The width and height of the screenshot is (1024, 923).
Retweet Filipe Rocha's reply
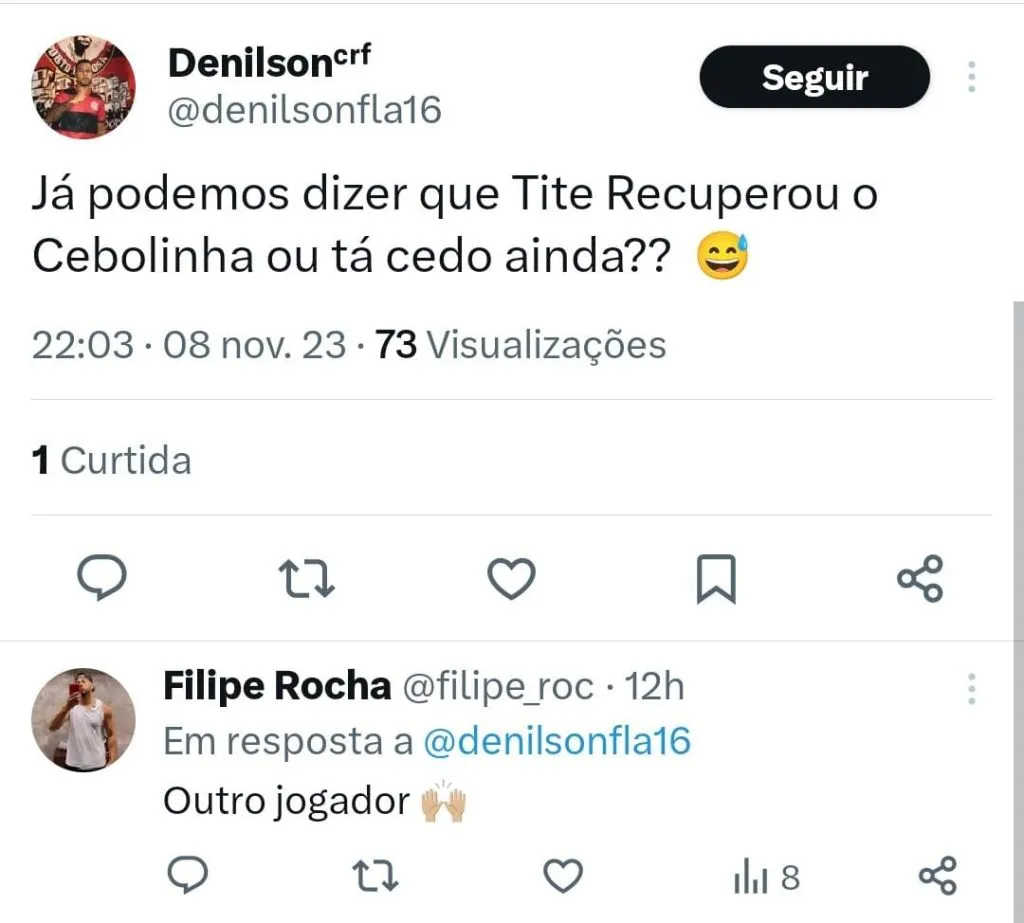[377, 877]
